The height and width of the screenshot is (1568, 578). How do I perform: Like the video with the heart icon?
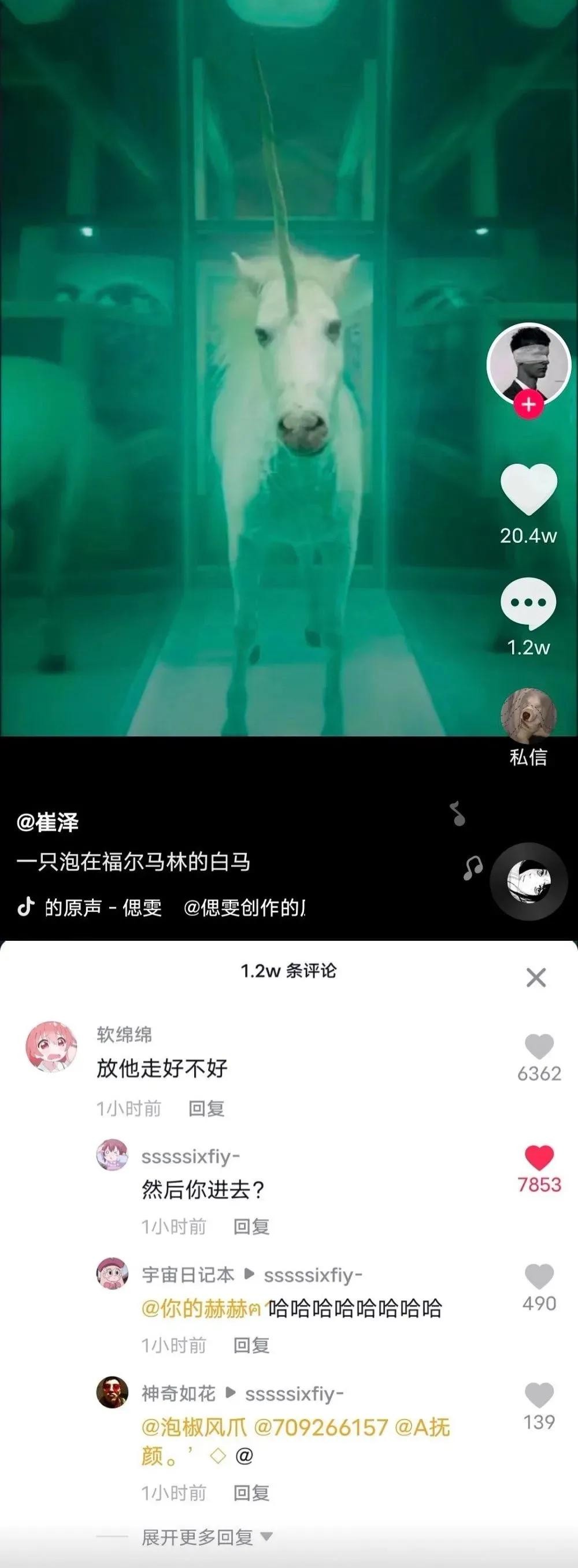(528, 489)
